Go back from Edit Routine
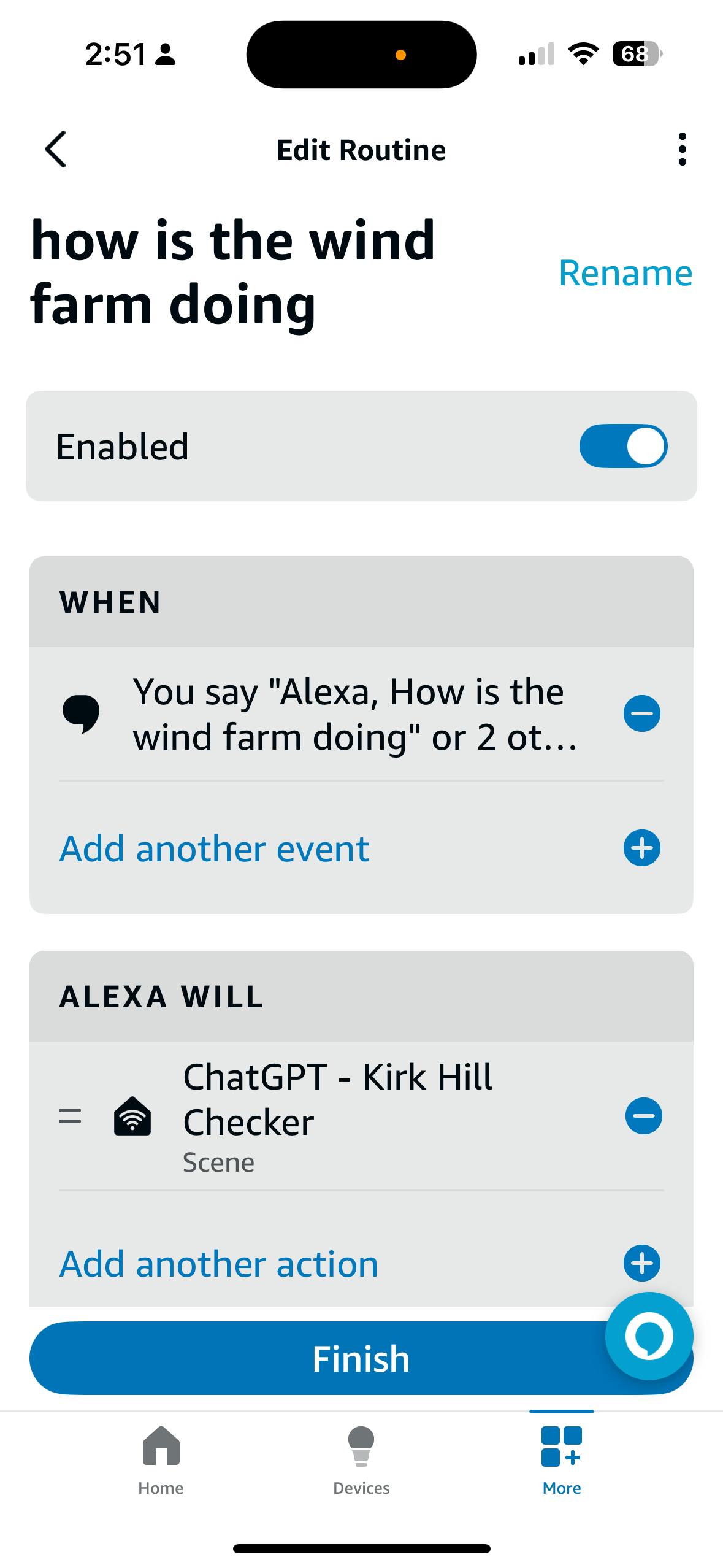The height and width of the screenshot is (1568, 723). tap(56, 149)
